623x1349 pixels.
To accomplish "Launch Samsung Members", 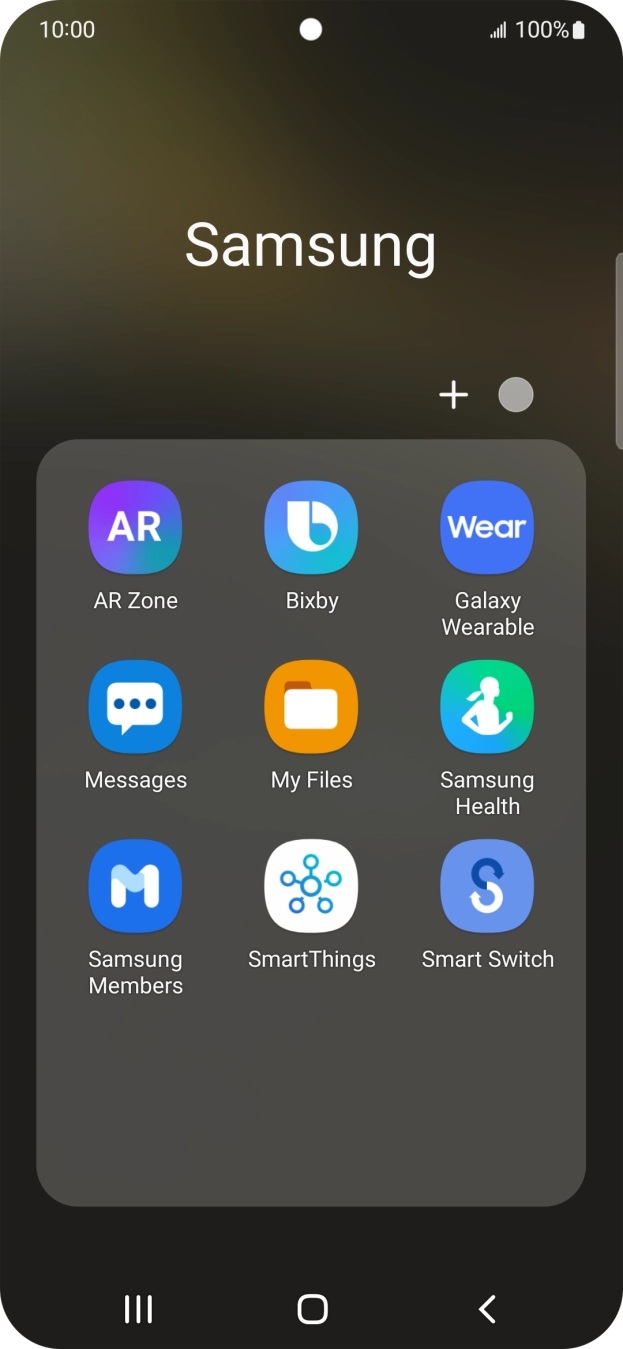I will (x=135, y=885).
